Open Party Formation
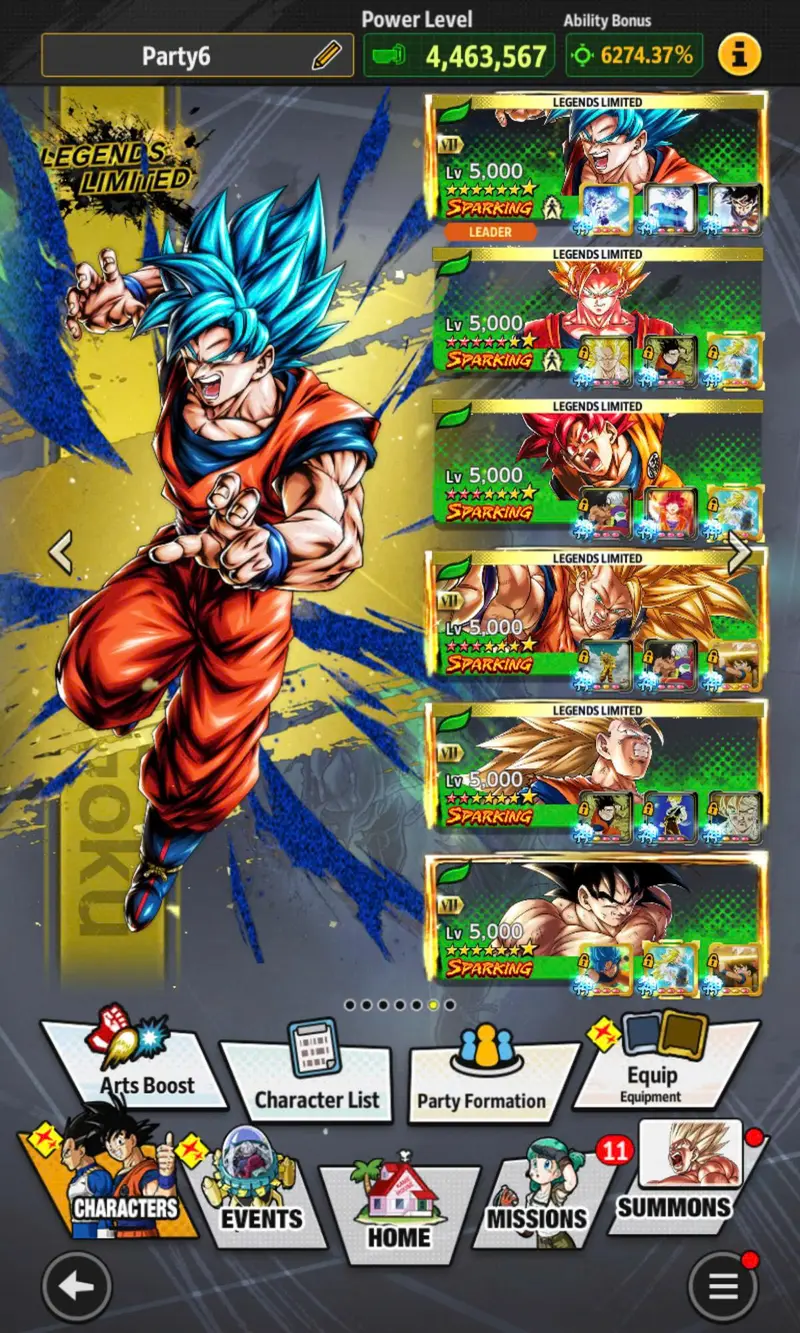The width and height of the screenshot is (800, 1333). [x=482, y=1085]
